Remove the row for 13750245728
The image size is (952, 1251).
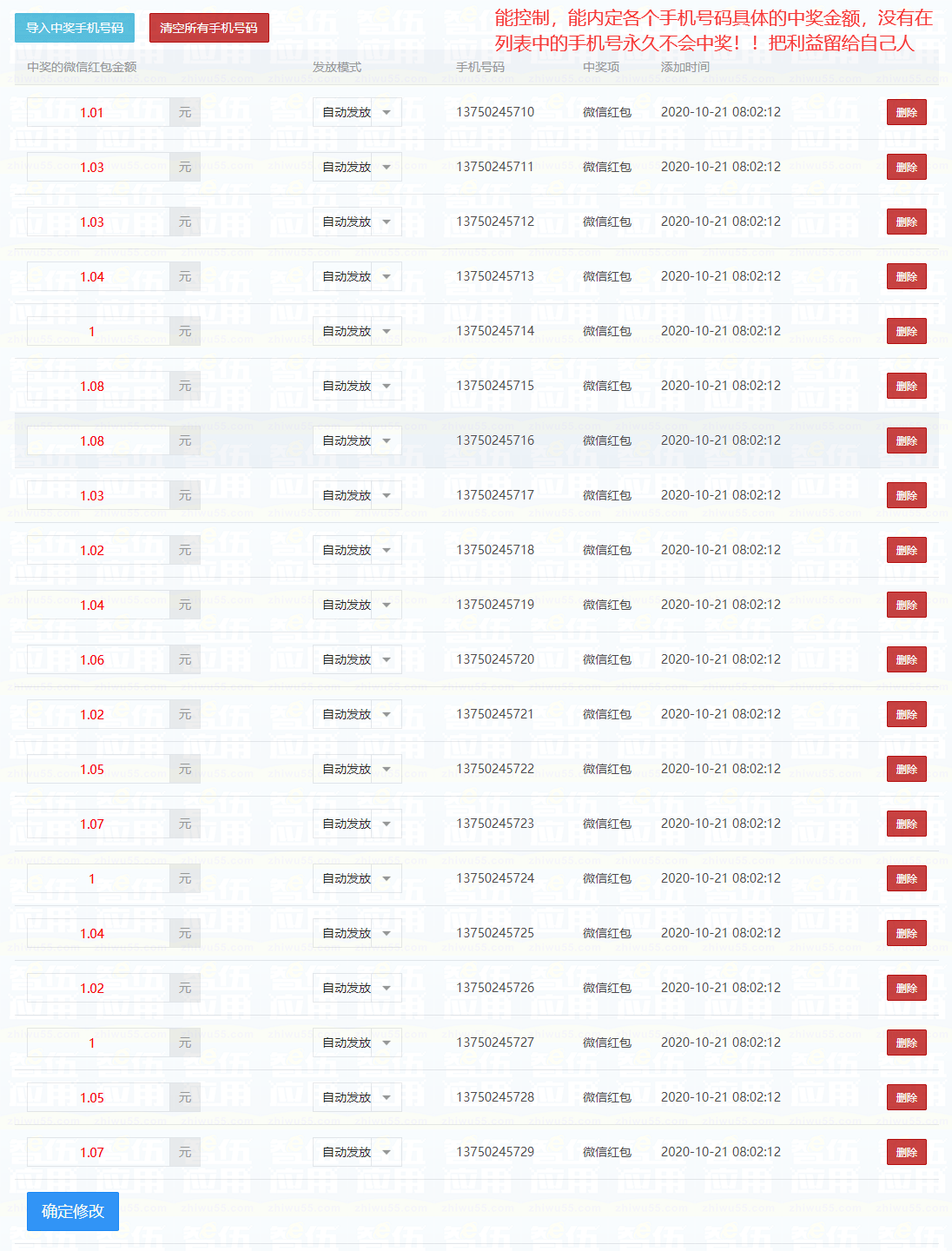[907, 1097]
